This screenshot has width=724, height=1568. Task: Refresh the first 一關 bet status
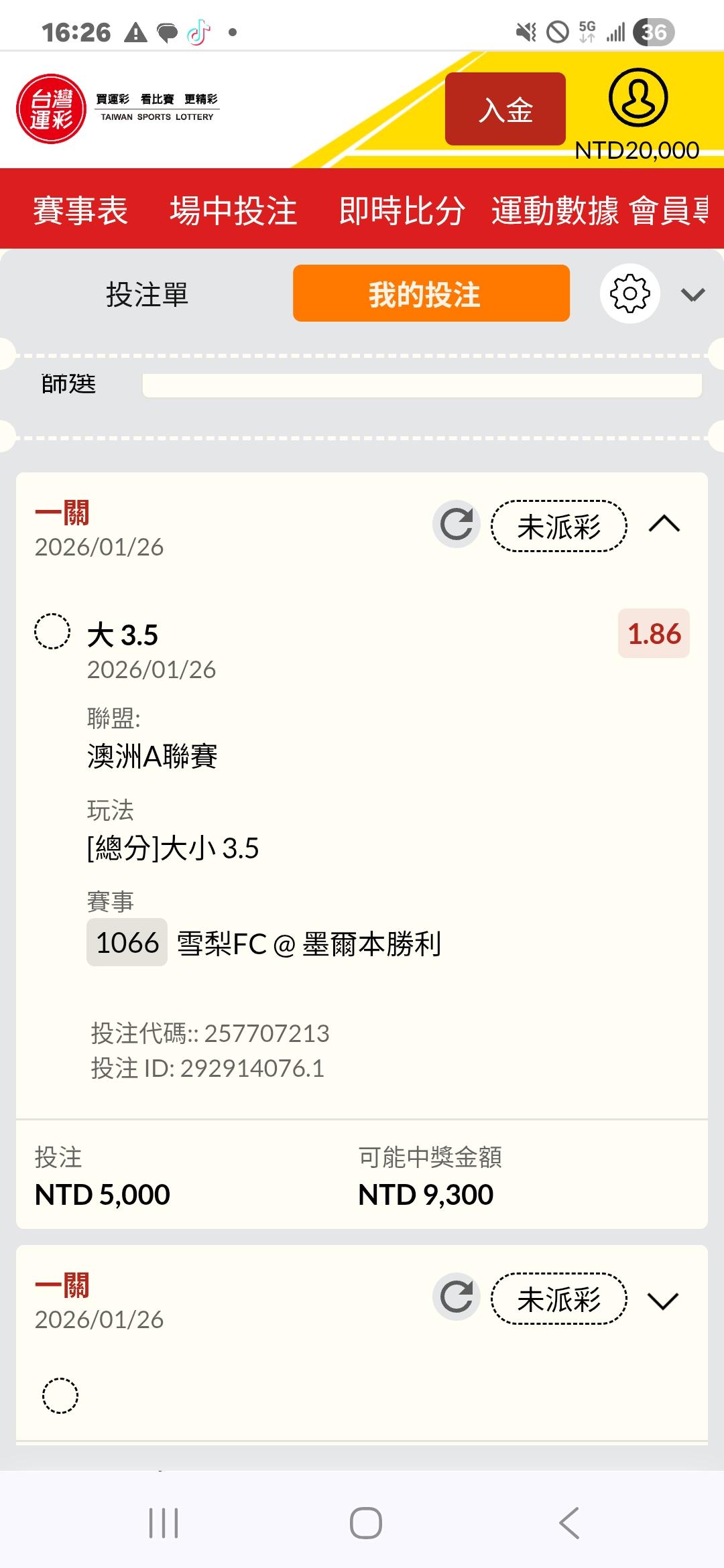457,525
